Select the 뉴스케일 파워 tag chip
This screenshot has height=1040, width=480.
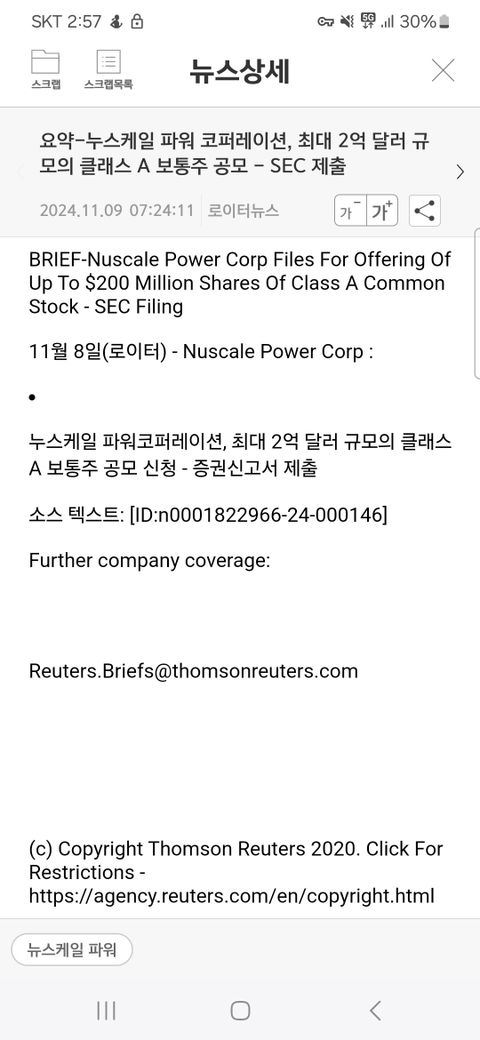[72, 950]
